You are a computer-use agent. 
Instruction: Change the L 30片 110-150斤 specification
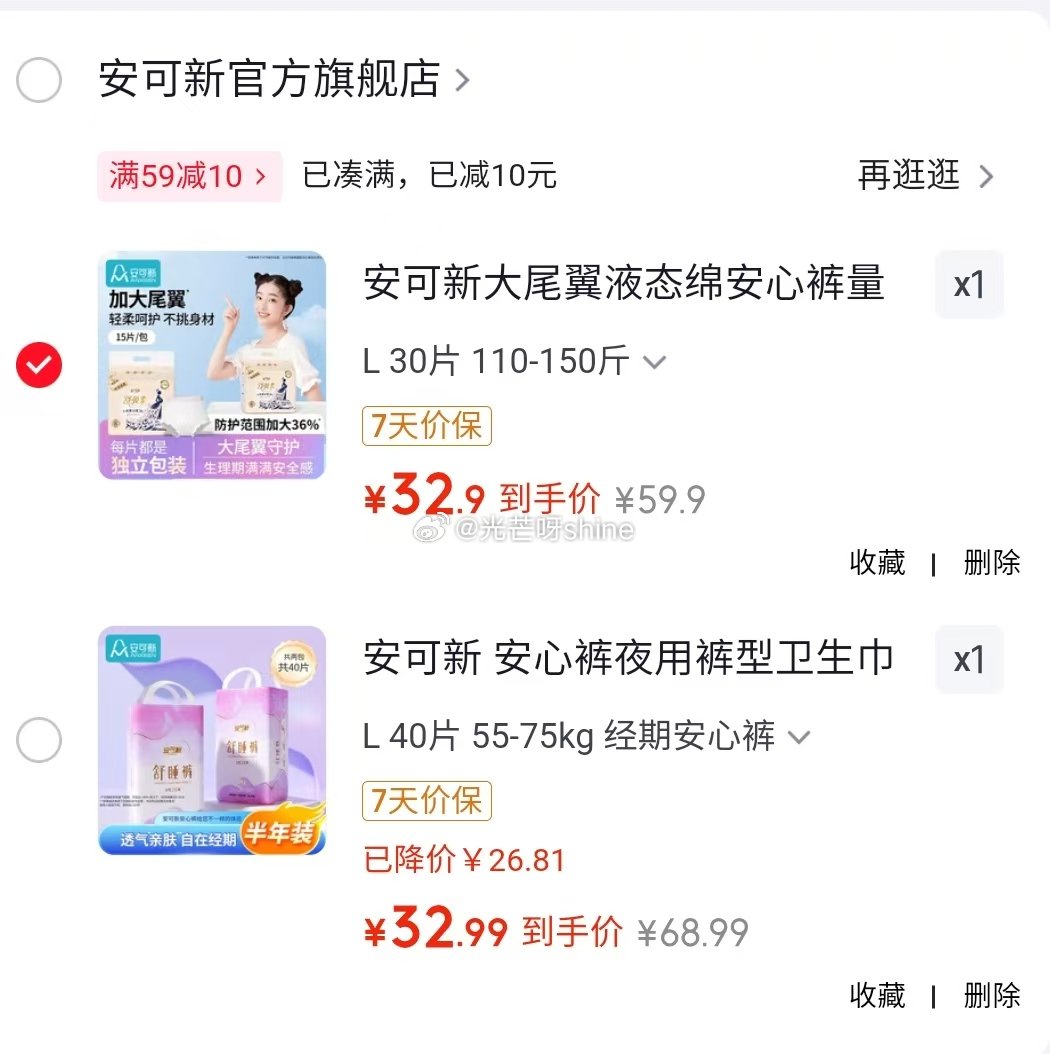coord(514,361)
